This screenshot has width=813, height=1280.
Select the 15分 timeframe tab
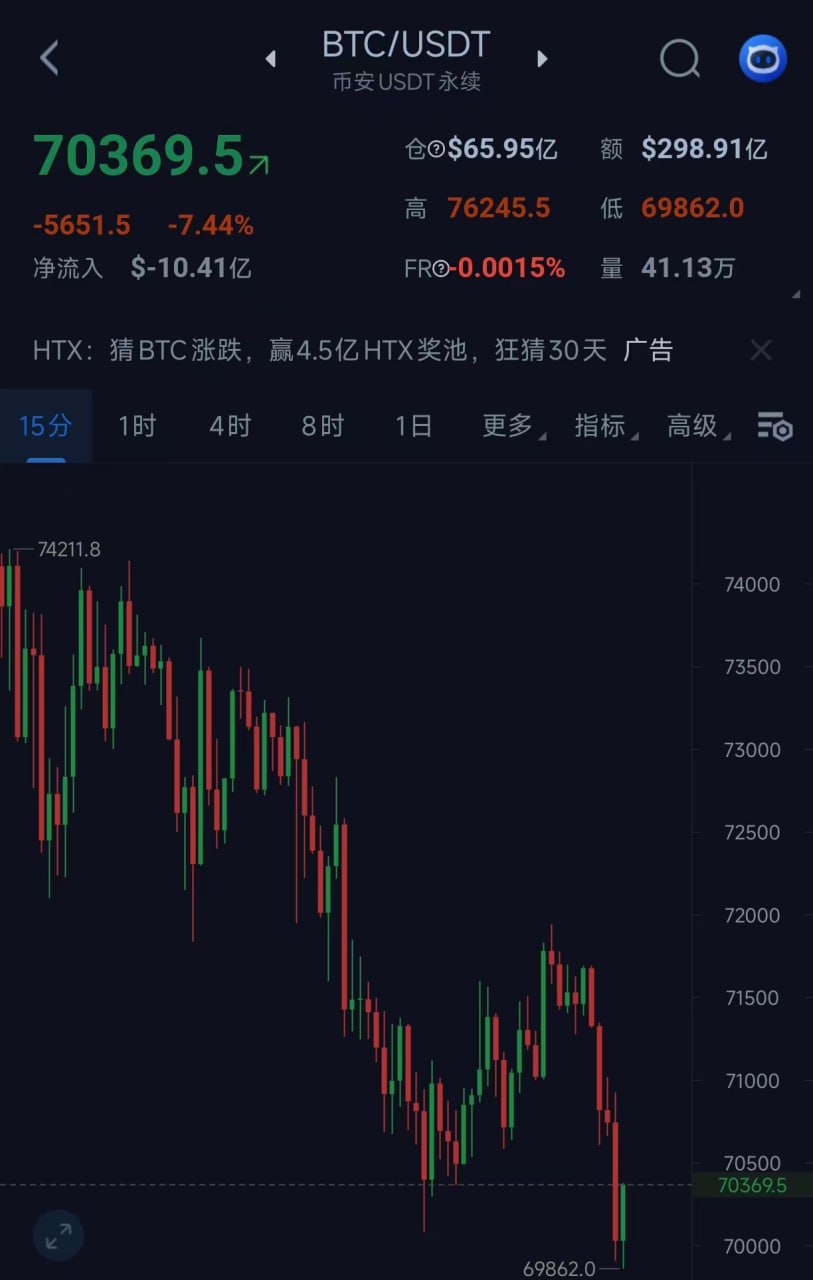click(x=46, y=426)
